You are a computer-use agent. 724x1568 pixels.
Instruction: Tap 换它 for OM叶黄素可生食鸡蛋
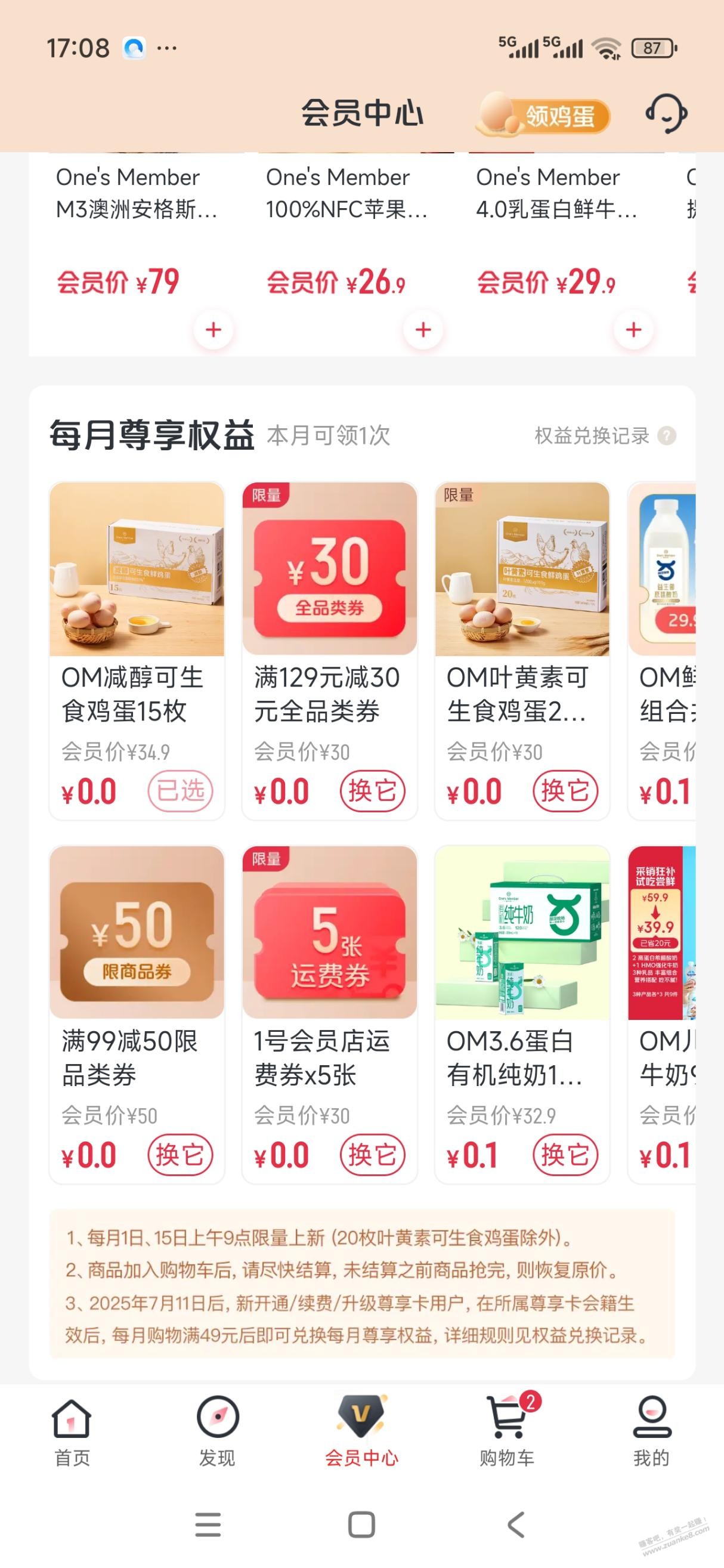(x=565, y=791)
